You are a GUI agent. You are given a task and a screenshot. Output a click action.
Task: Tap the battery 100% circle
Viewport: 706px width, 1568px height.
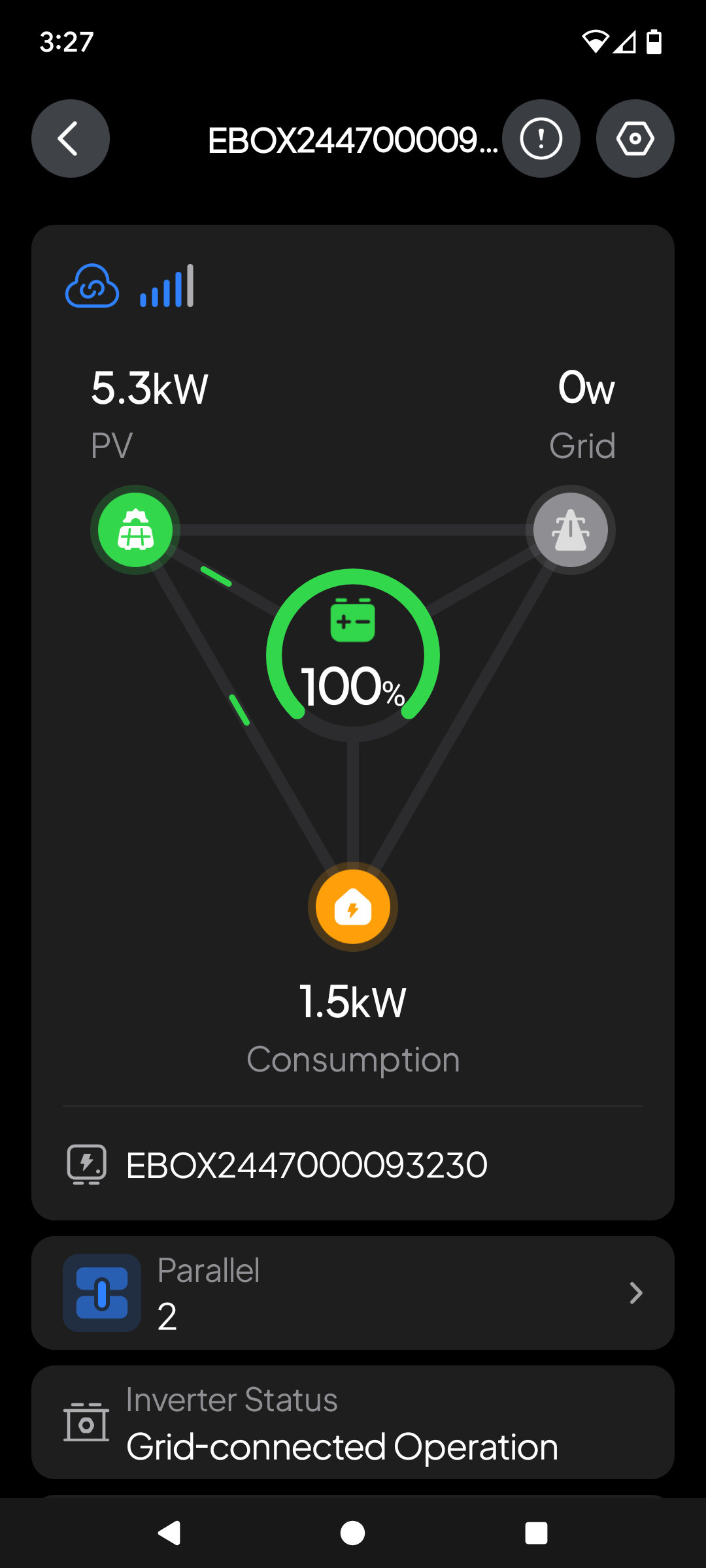pos(353,655)
